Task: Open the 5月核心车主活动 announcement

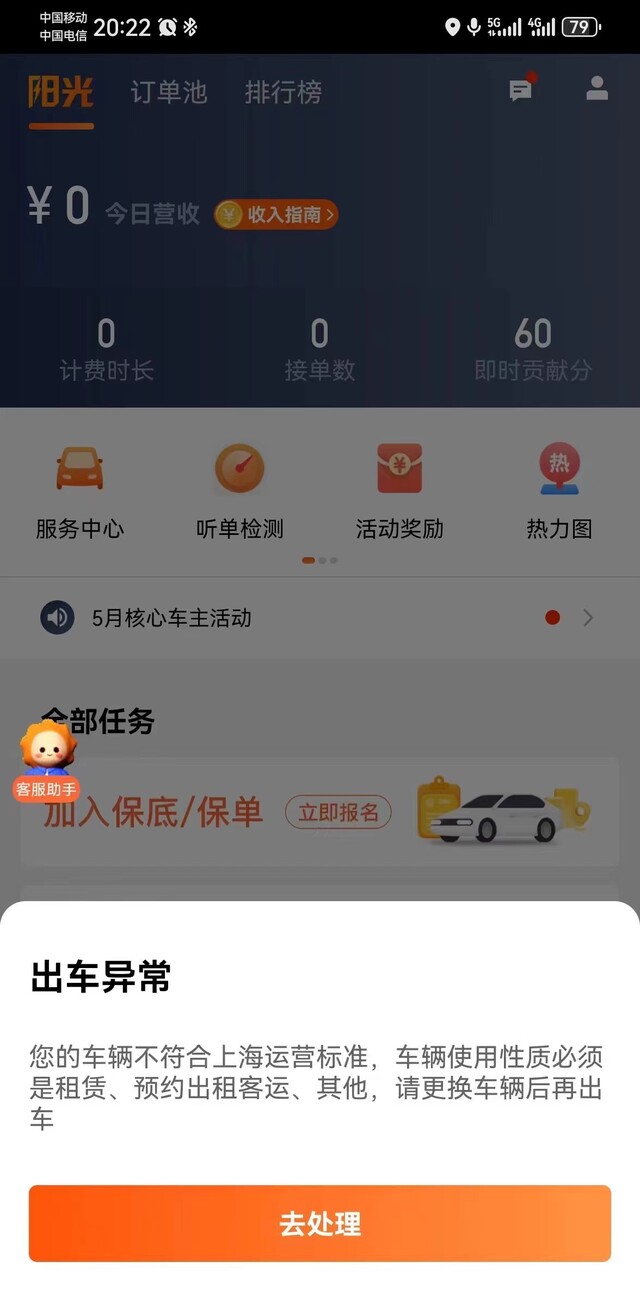Action: click(x=320, y=618)
